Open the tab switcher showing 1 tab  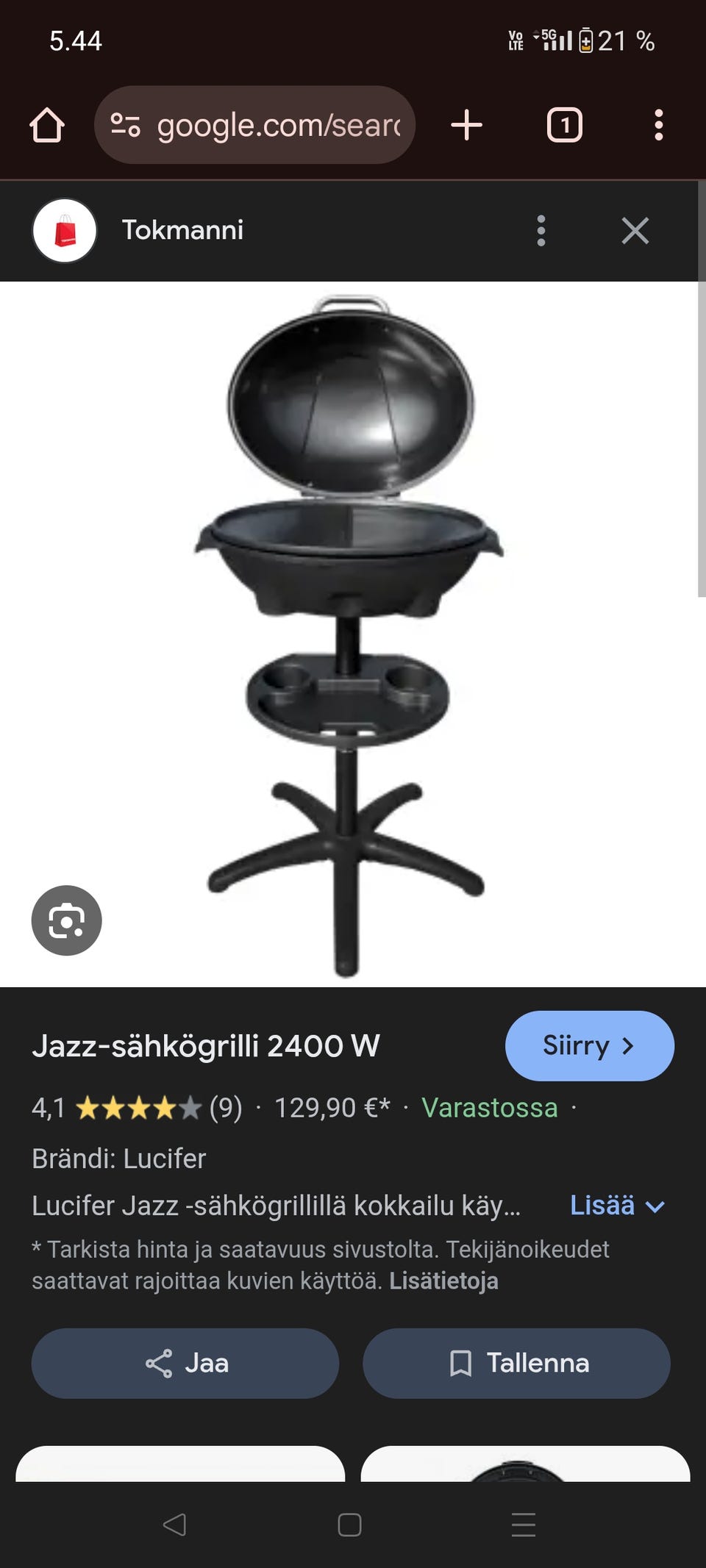coord(565,125)
